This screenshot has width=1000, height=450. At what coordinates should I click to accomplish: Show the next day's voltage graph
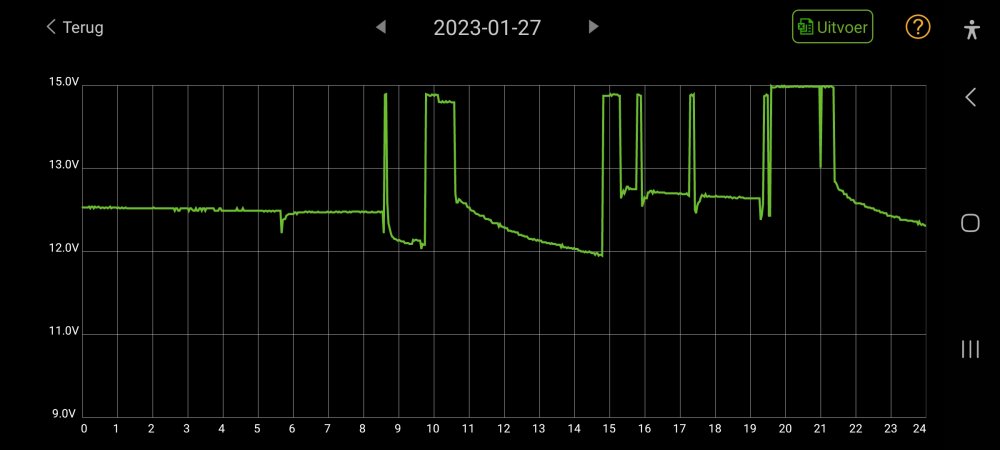(593, 27)
